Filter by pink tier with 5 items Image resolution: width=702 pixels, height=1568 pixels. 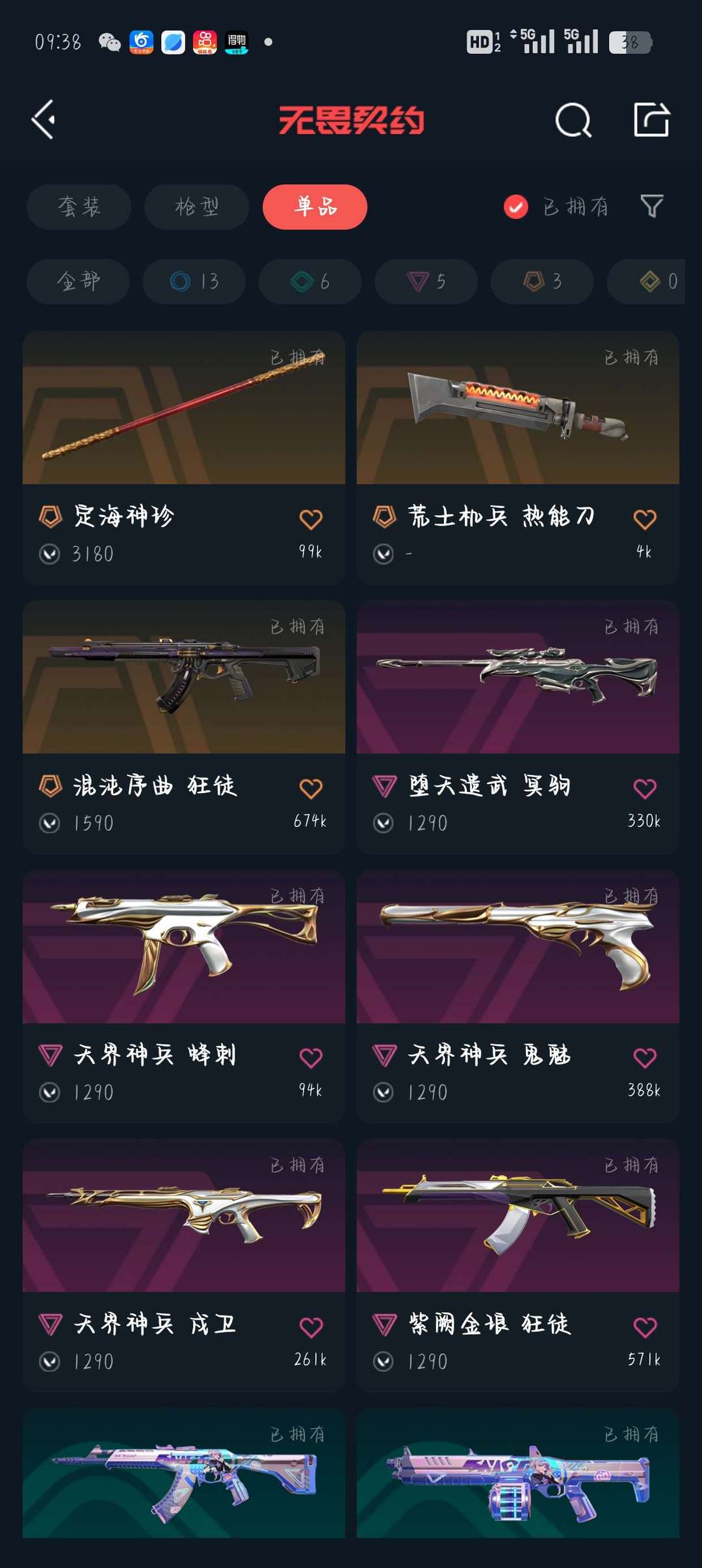426,281
